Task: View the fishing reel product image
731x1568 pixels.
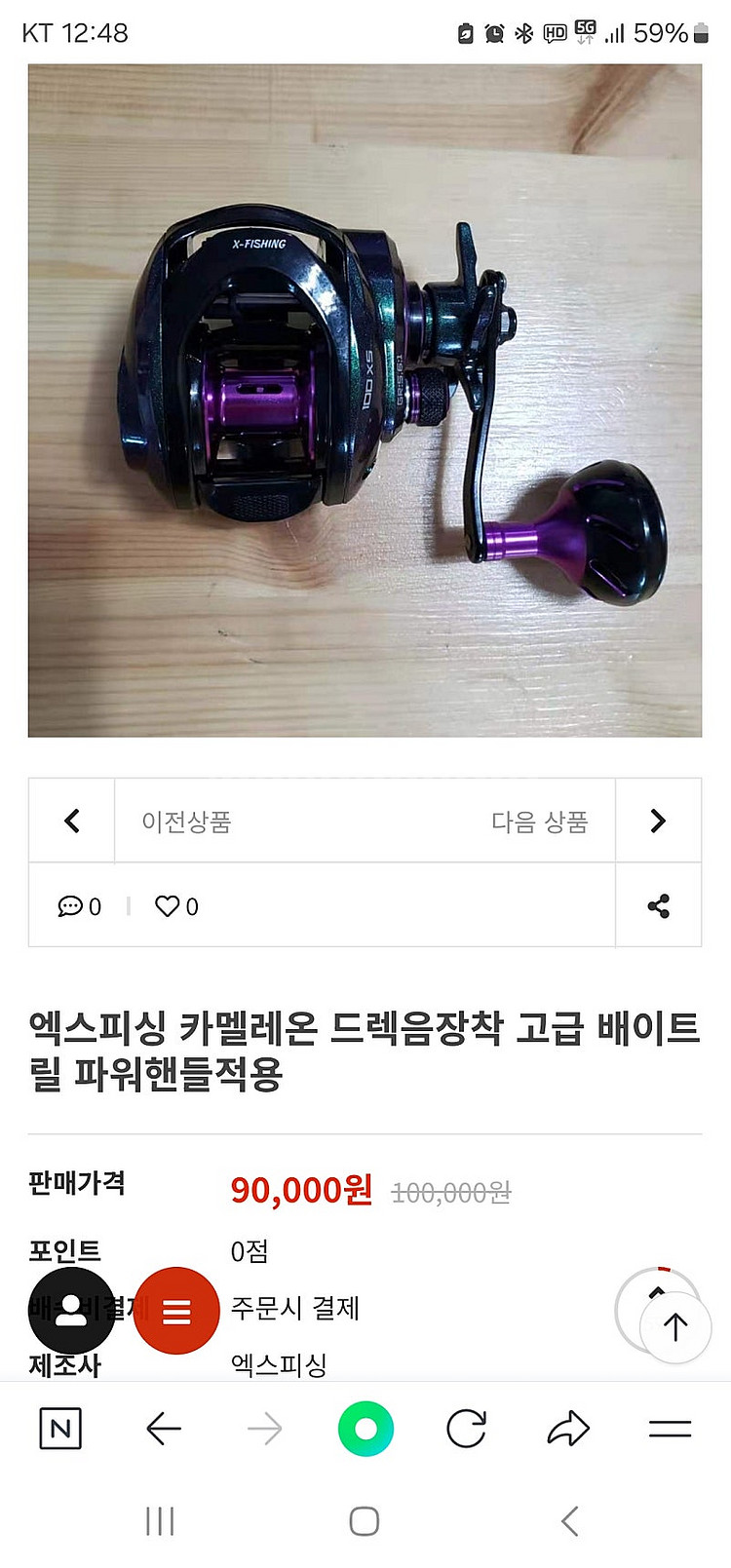Action: tap(365, 400)
